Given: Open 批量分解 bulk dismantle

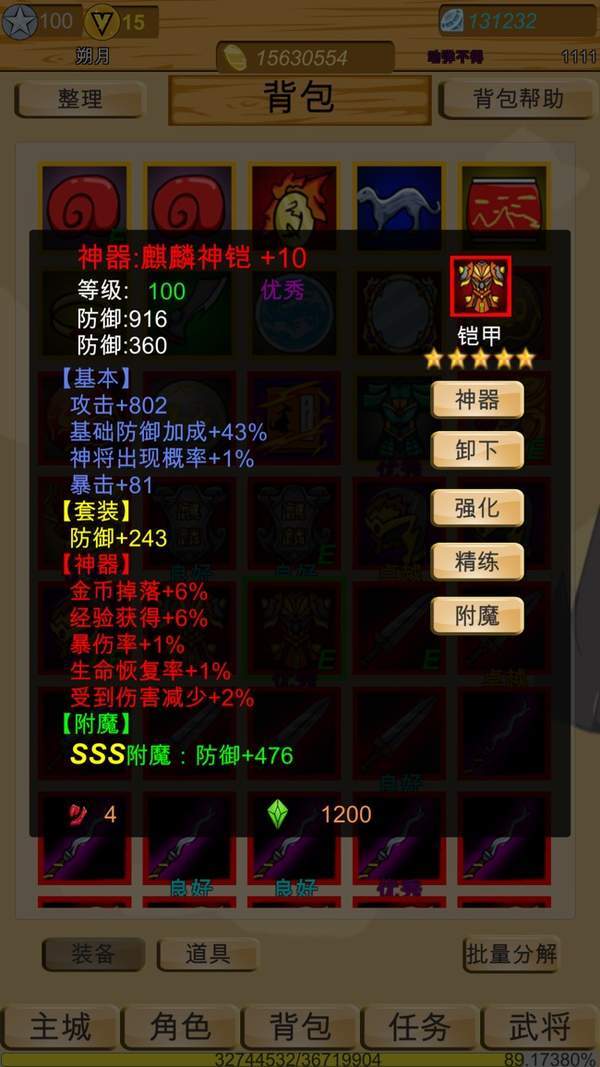Looking at the screenshot, I should click(511, 954).
